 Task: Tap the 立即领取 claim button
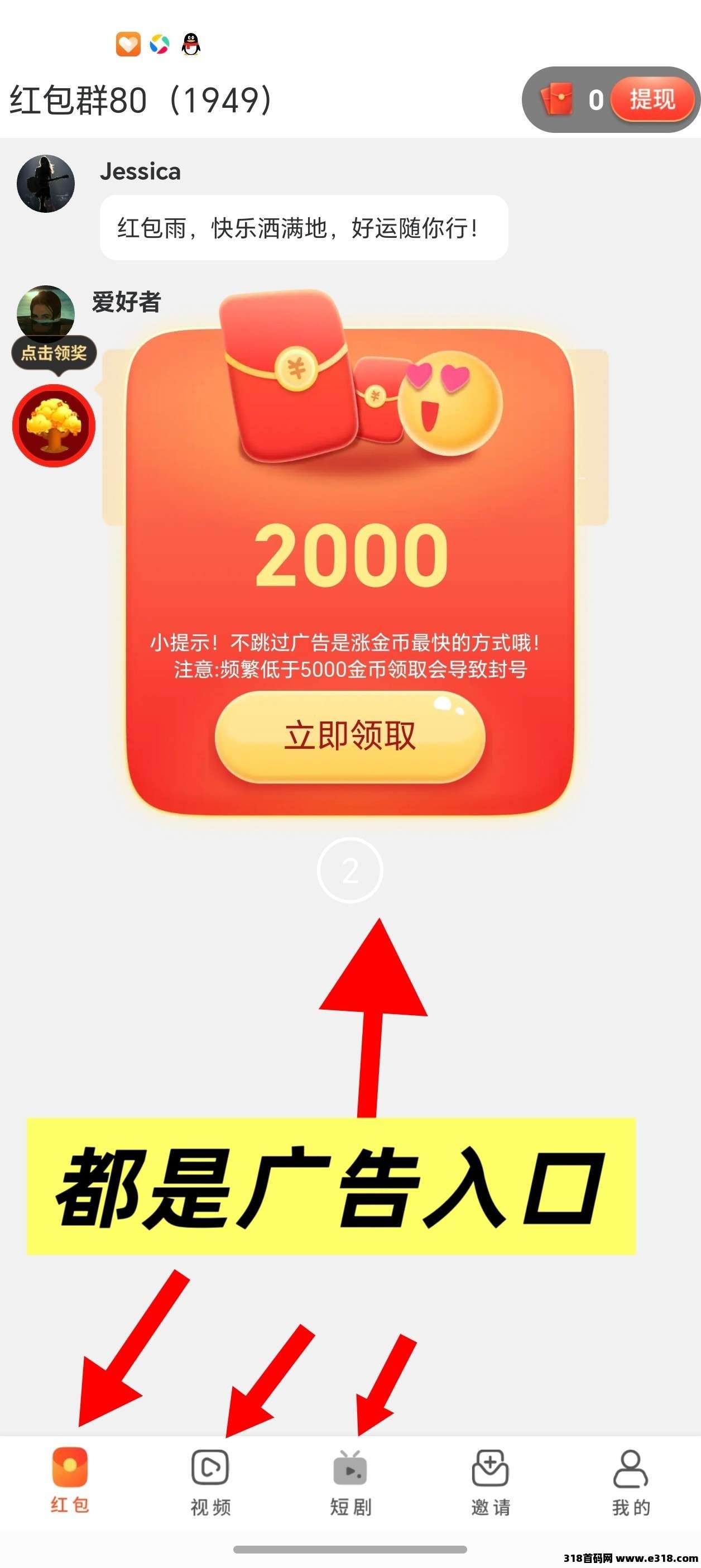click(350, 736)
